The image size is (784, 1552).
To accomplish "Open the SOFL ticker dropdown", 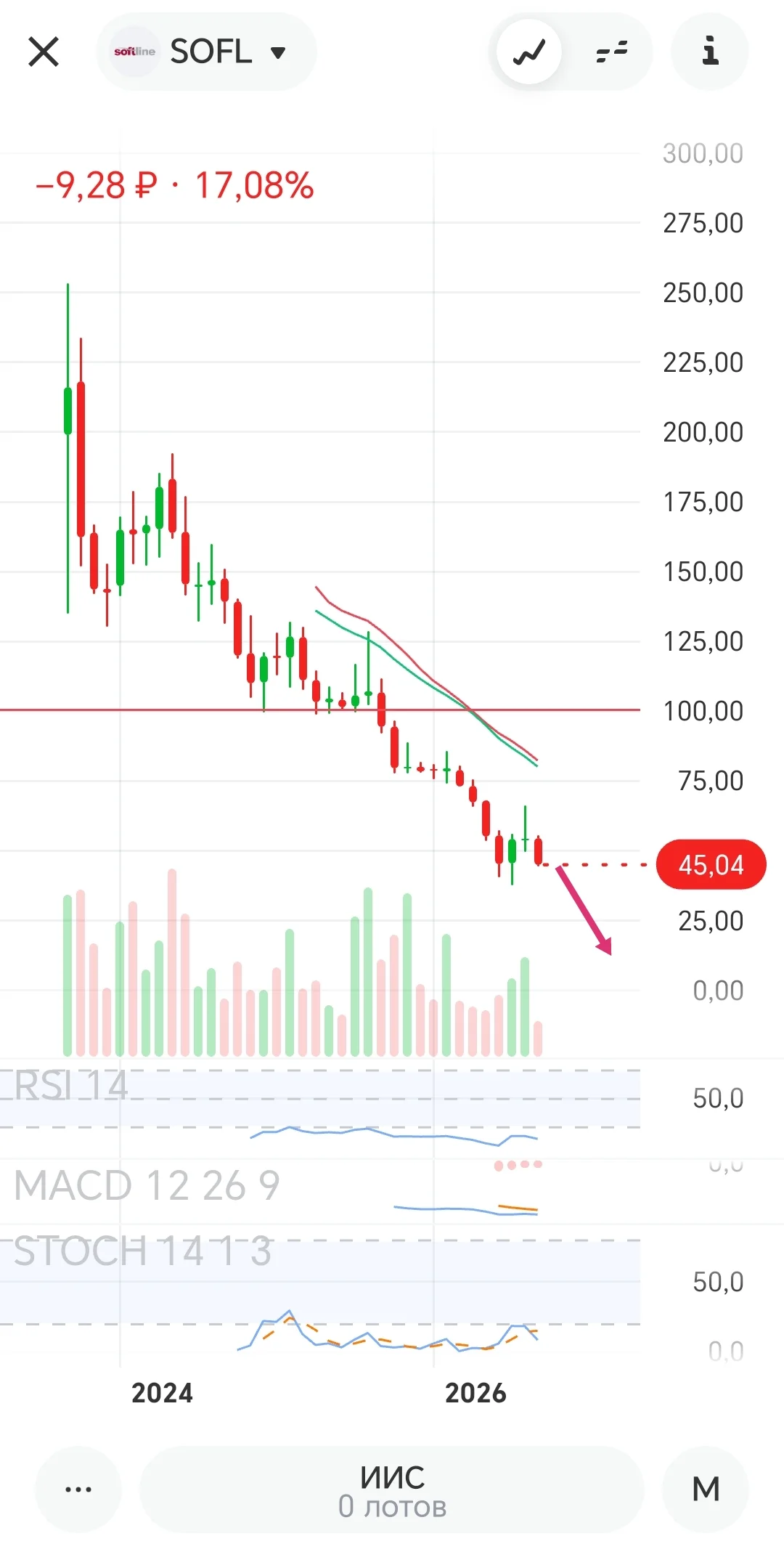I will tap(206, 52).
